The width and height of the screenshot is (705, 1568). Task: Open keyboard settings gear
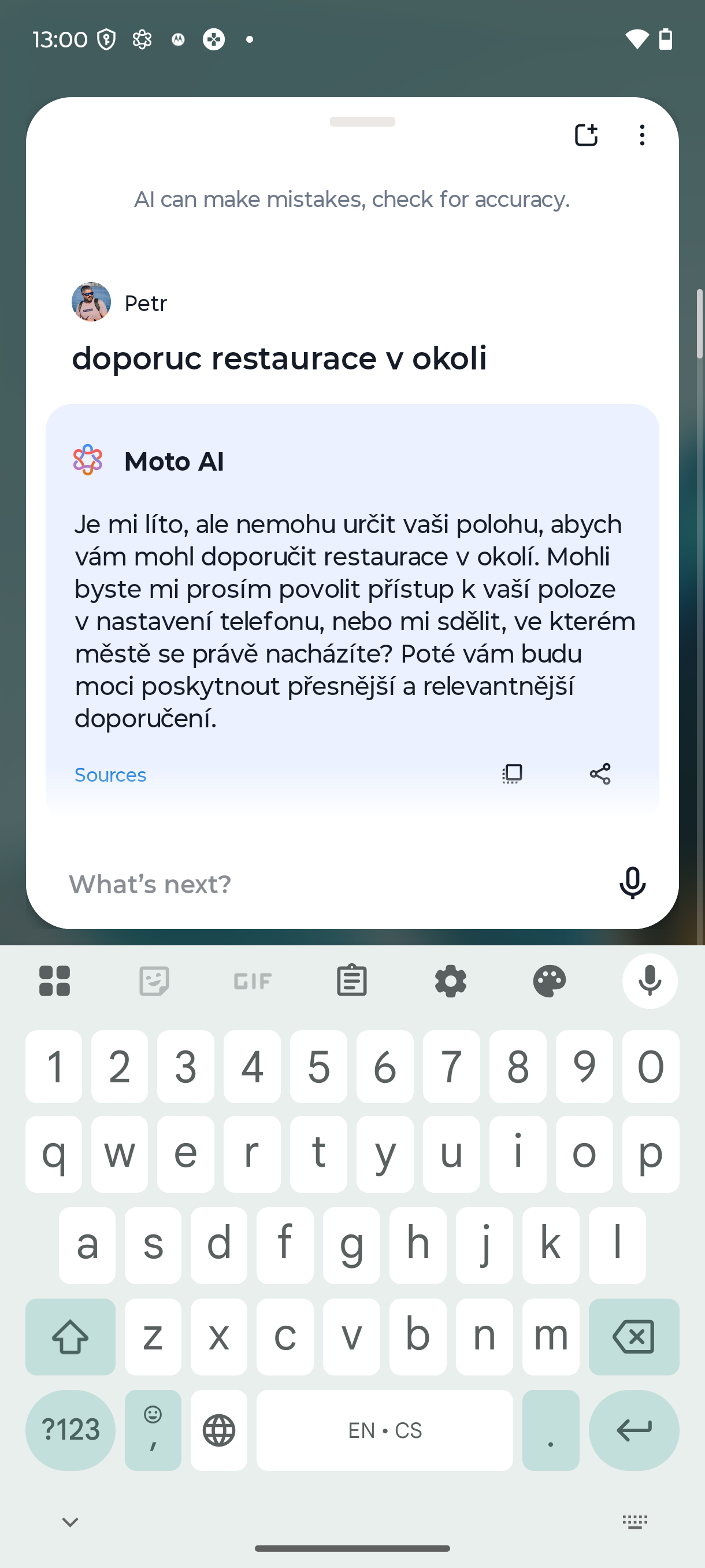point(451,981)
